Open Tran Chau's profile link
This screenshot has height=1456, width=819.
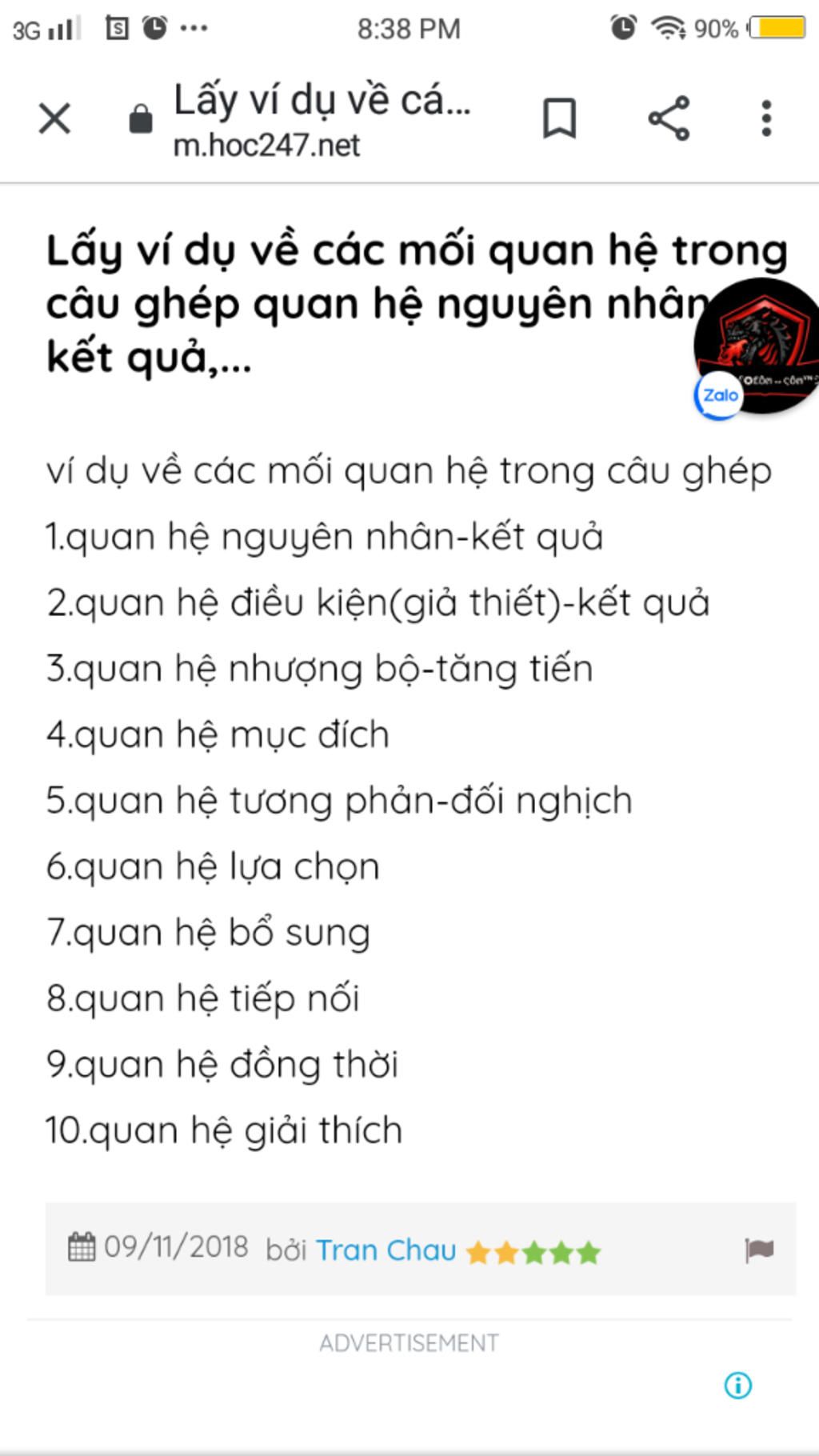pos(386,1250)
